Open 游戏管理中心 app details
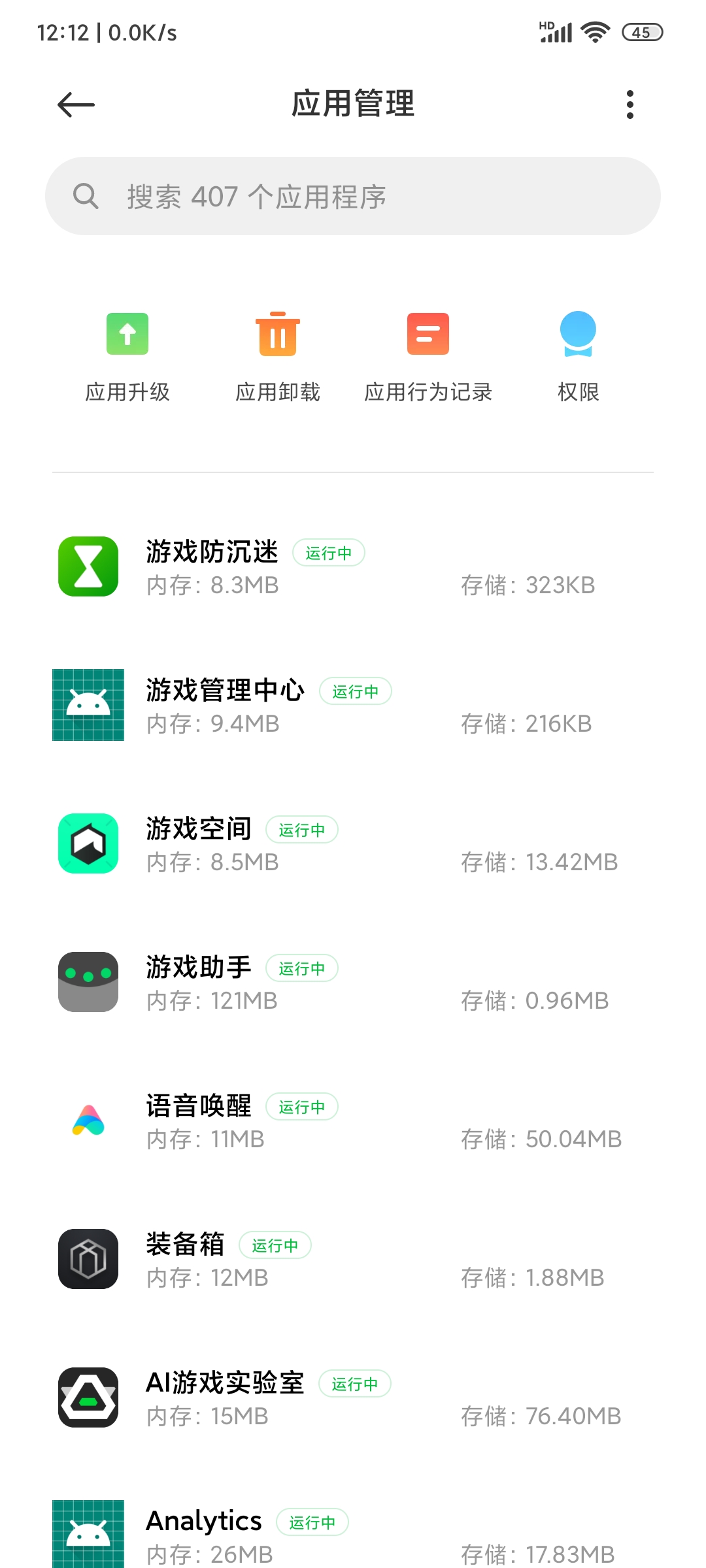 click(353, 706)
